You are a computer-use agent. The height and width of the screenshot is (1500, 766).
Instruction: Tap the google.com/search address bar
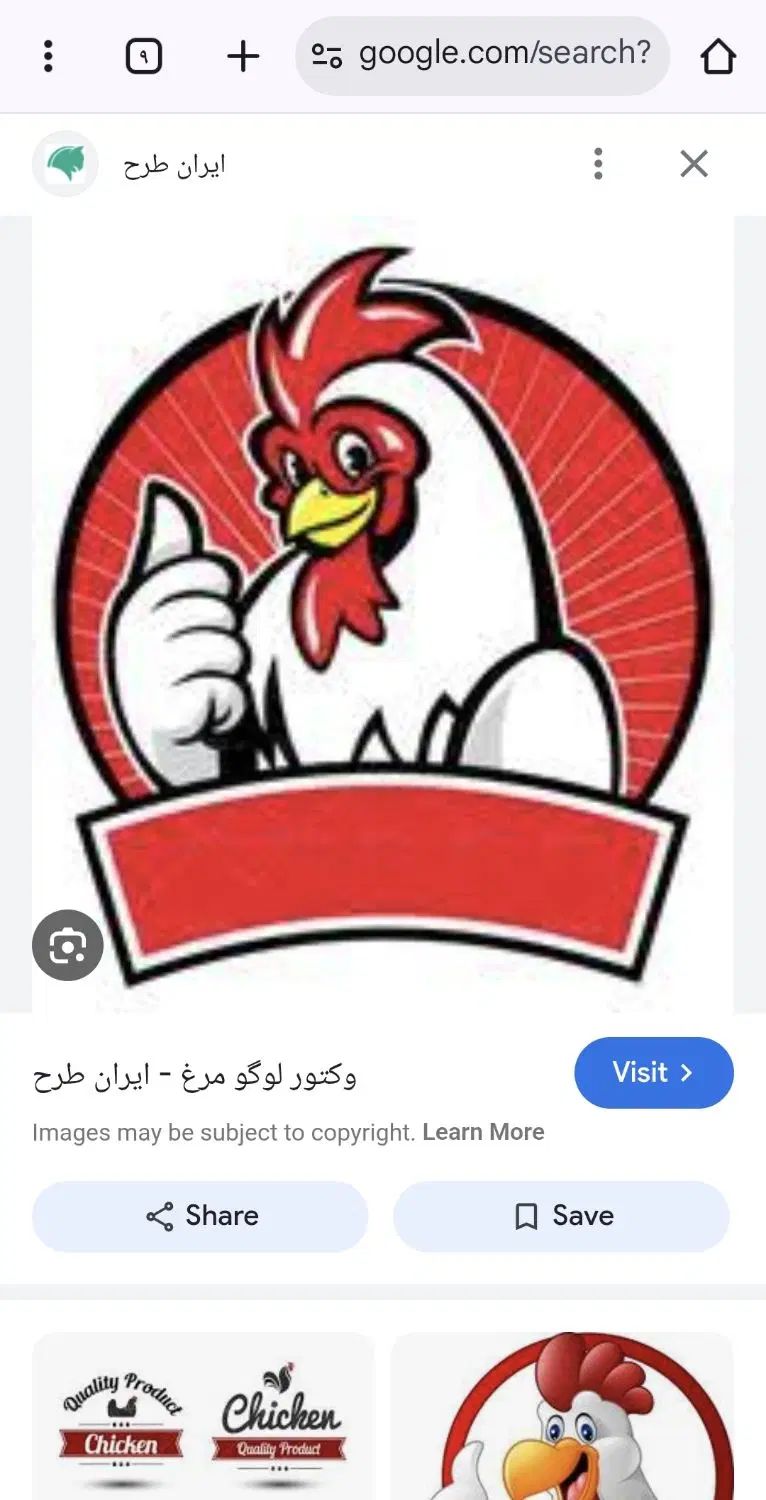483,55
